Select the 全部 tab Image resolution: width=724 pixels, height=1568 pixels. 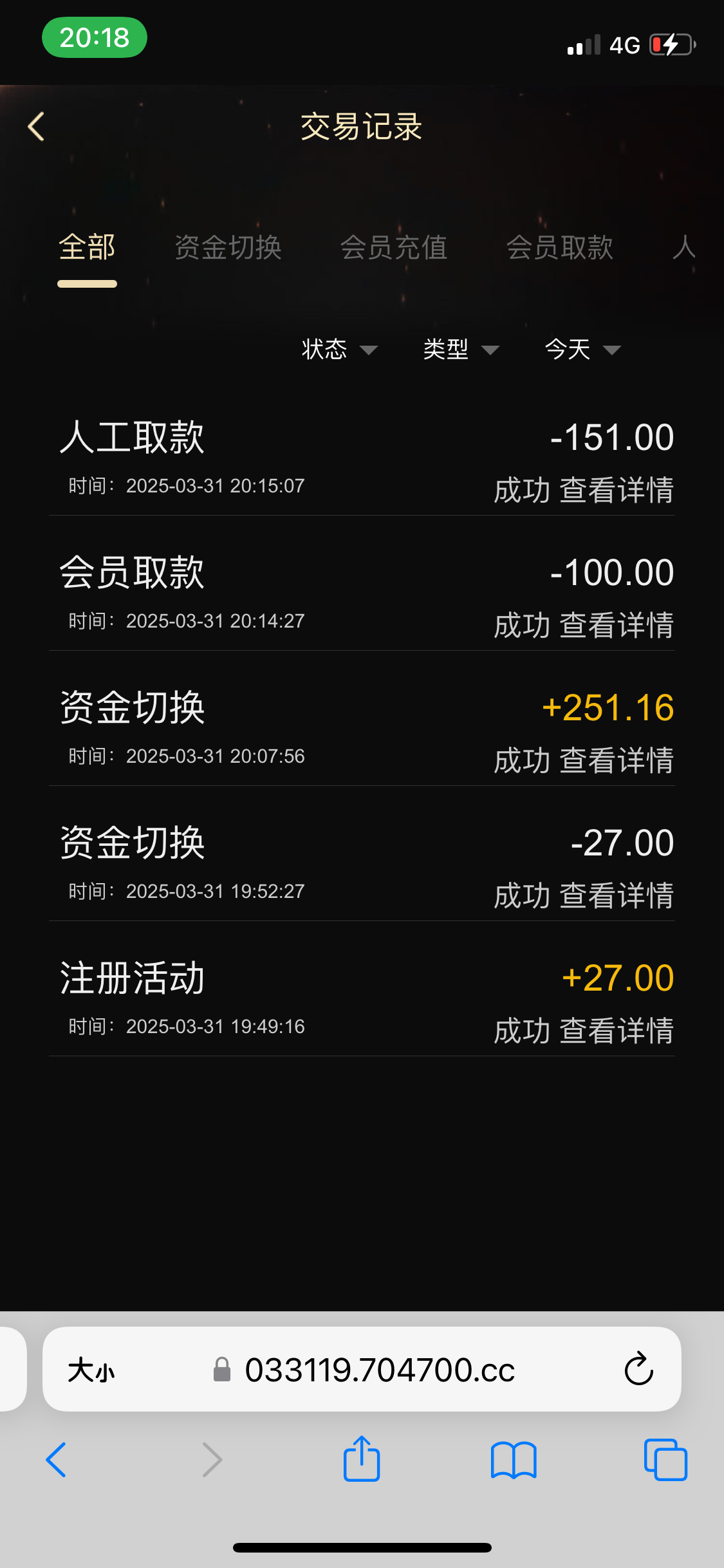pos(87,247)
